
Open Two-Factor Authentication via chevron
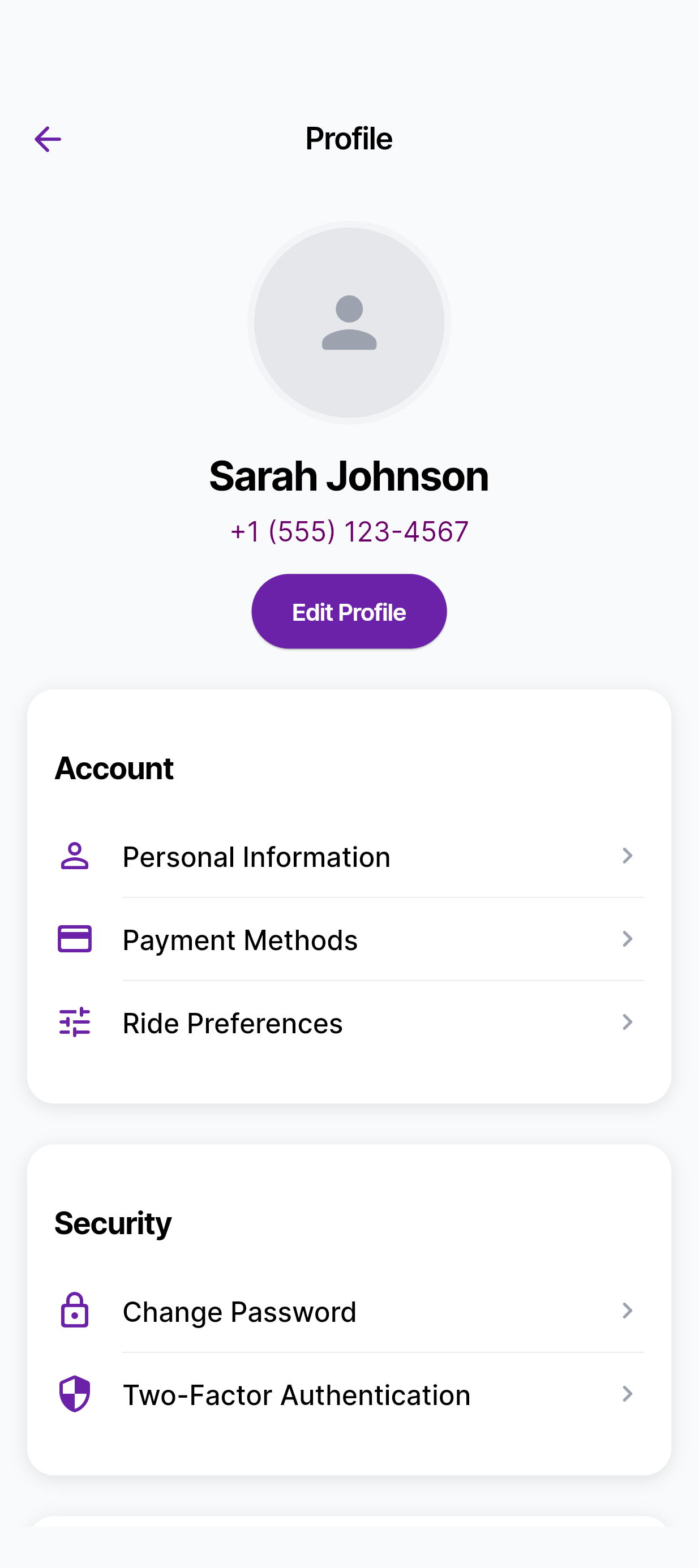click(x=628, y=1394)
